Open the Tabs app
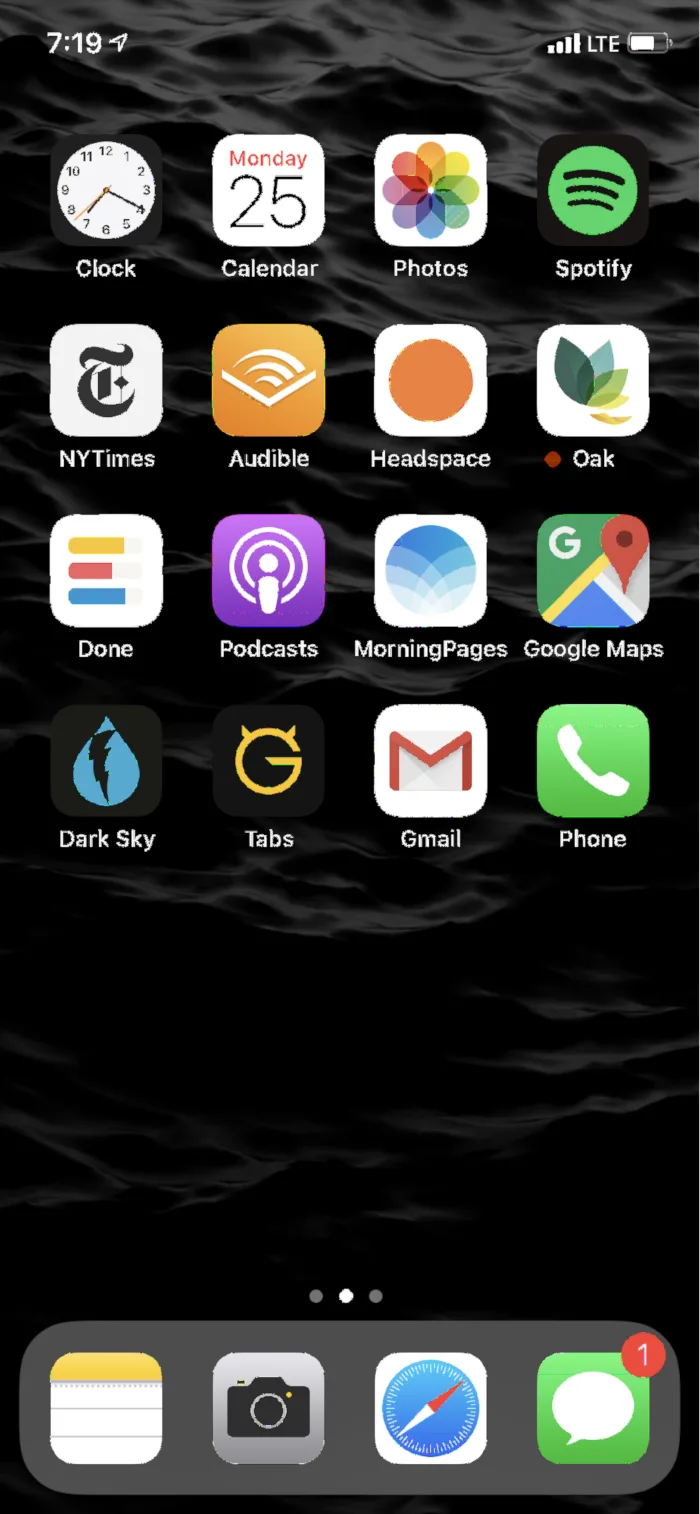This screenshot has width=700, height=1514. coord(268,760)
